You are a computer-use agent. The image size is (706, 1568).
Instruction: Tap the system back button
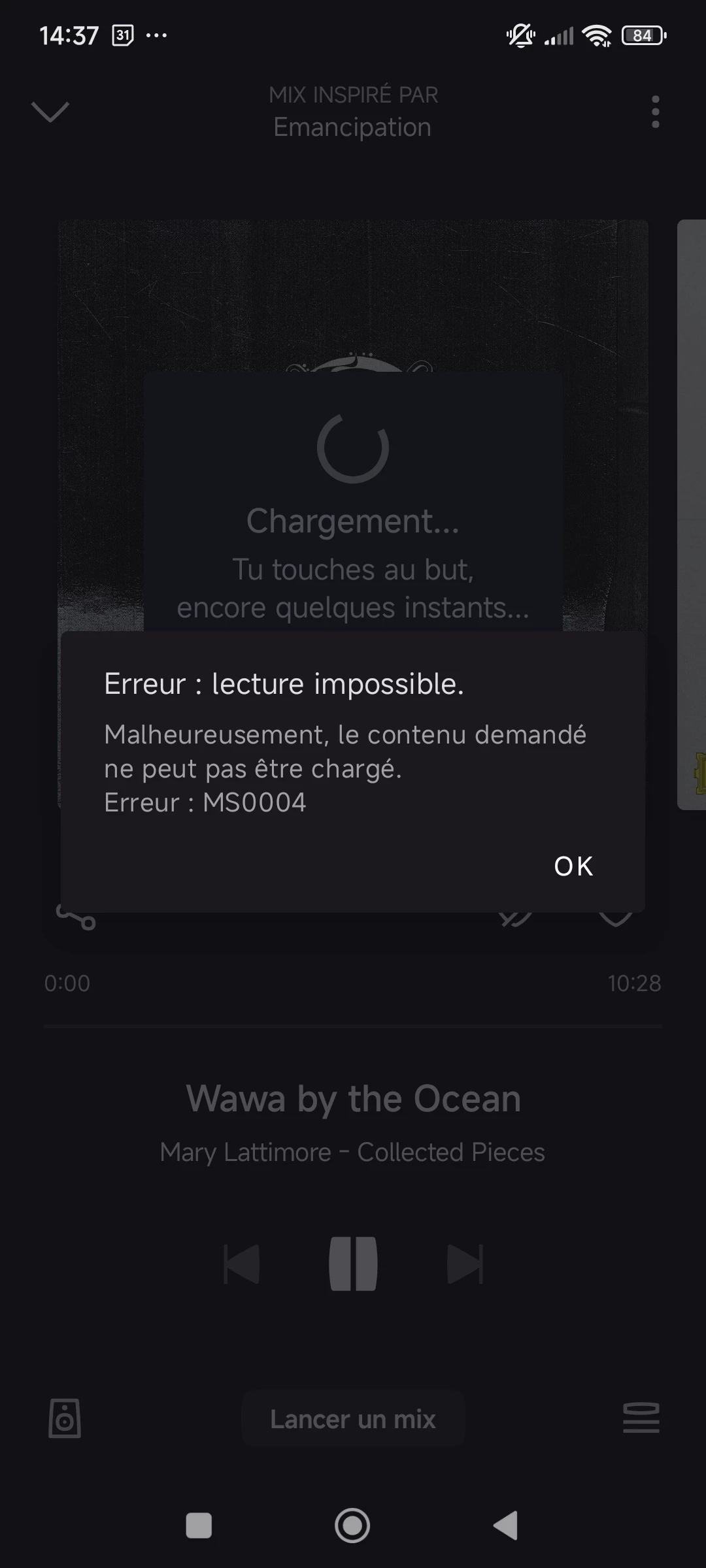click(x=505, y=1526)
